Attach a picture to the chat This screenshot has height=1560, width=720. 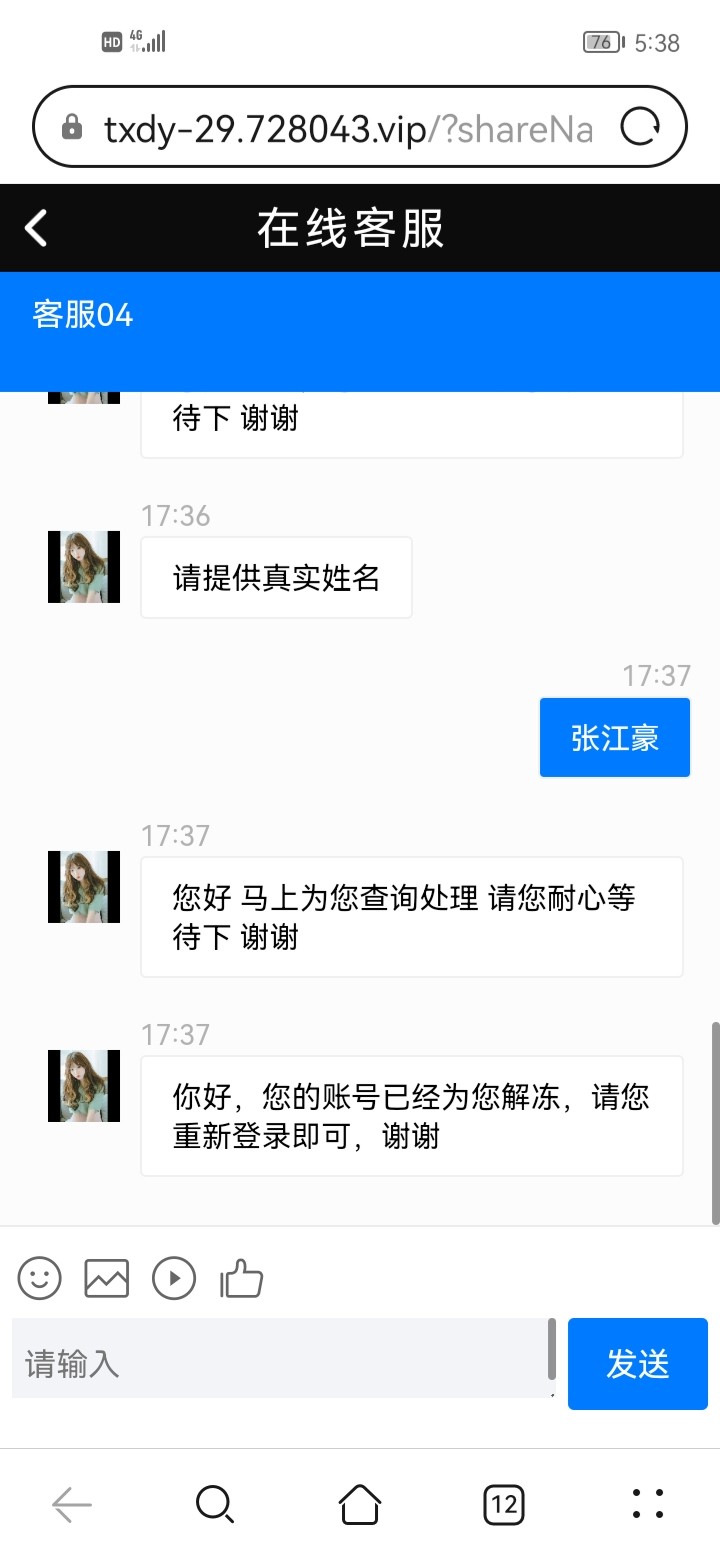[x=107, y=1278]
